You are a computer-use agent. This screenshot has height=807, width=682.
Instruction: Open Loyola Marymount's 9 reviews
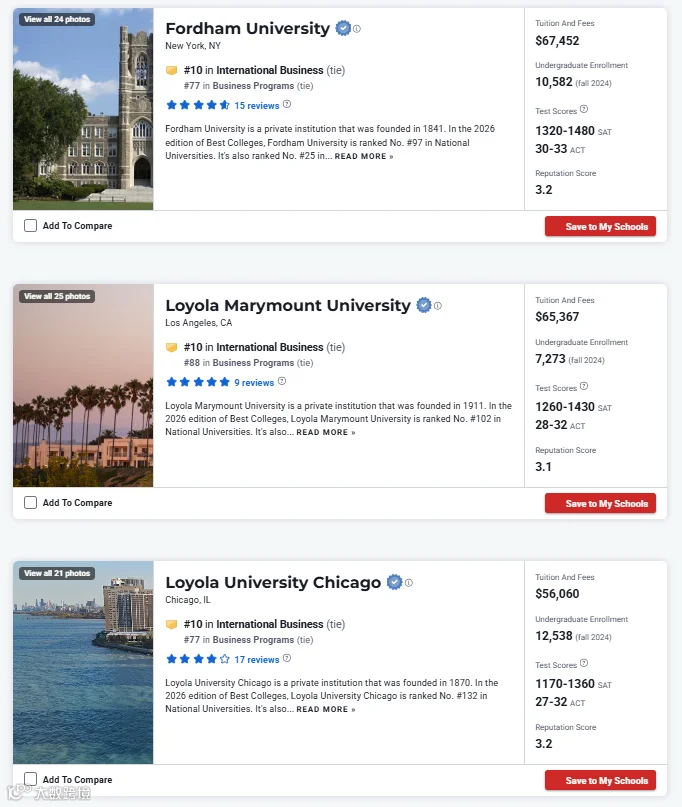click(x=254, y=382)
